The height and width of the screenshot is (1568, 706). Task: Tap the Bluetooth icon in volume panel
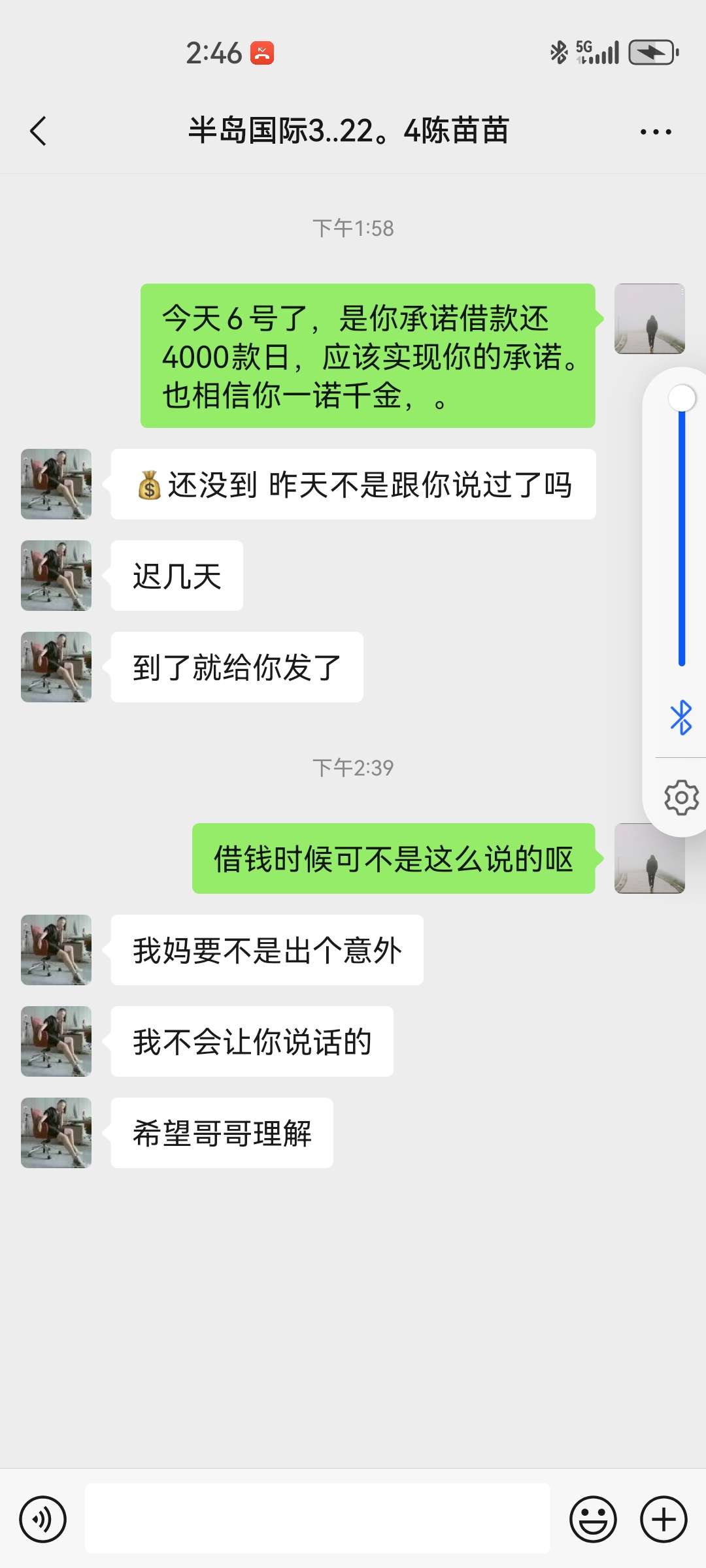point(681,717)
